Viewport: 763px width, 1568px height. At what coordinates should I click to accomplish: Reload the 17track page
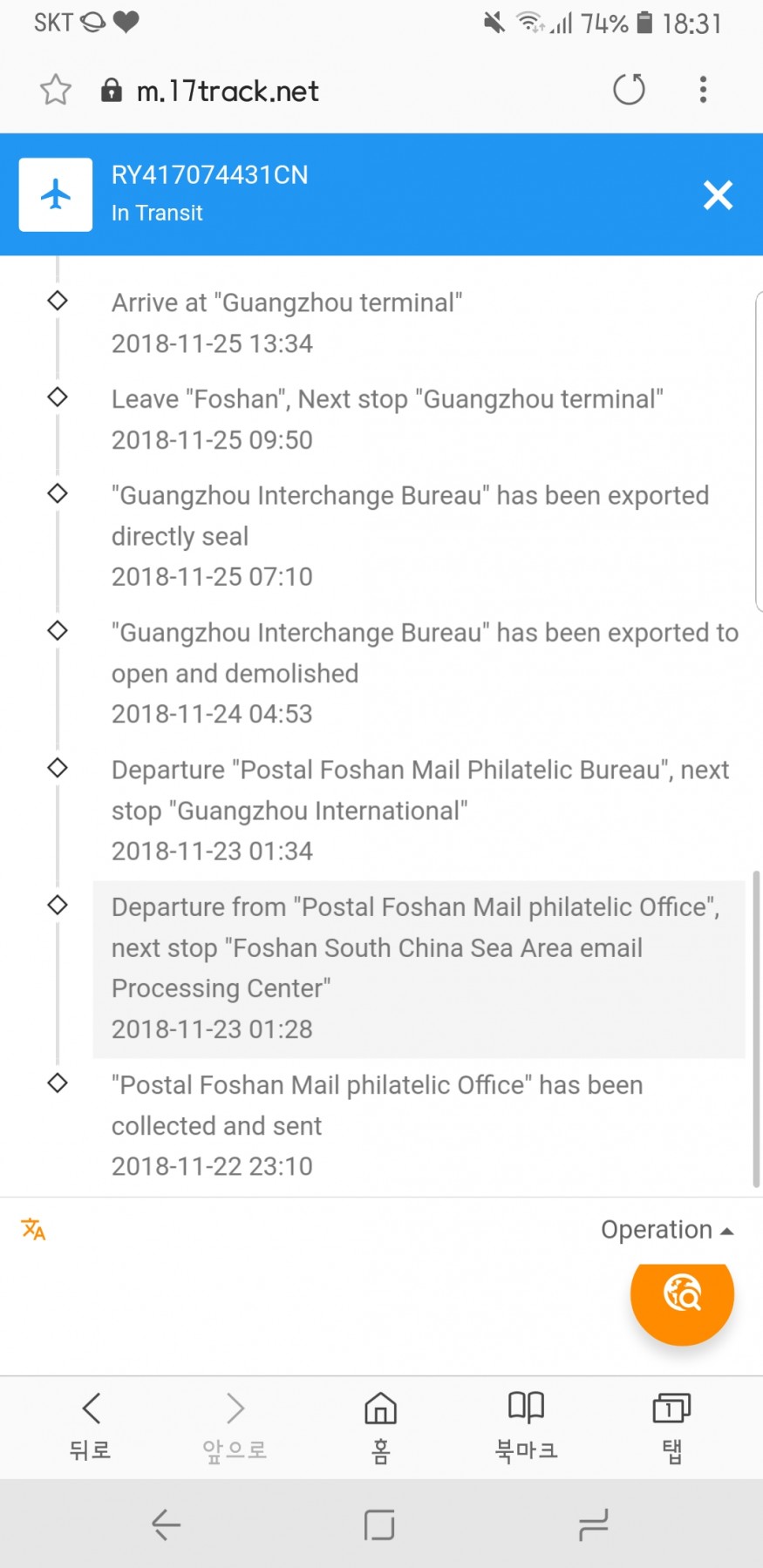629,89
